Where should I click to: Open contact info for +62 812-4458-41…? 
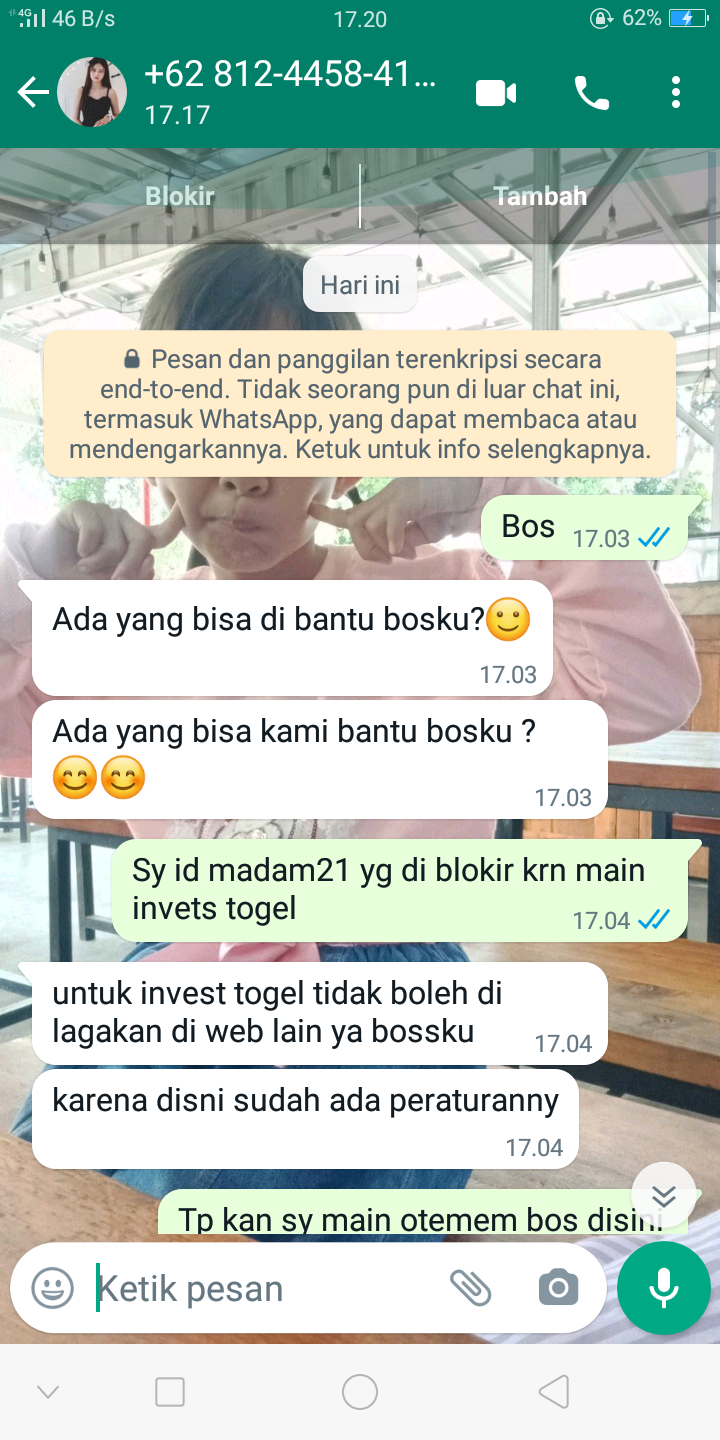point(290,92)
